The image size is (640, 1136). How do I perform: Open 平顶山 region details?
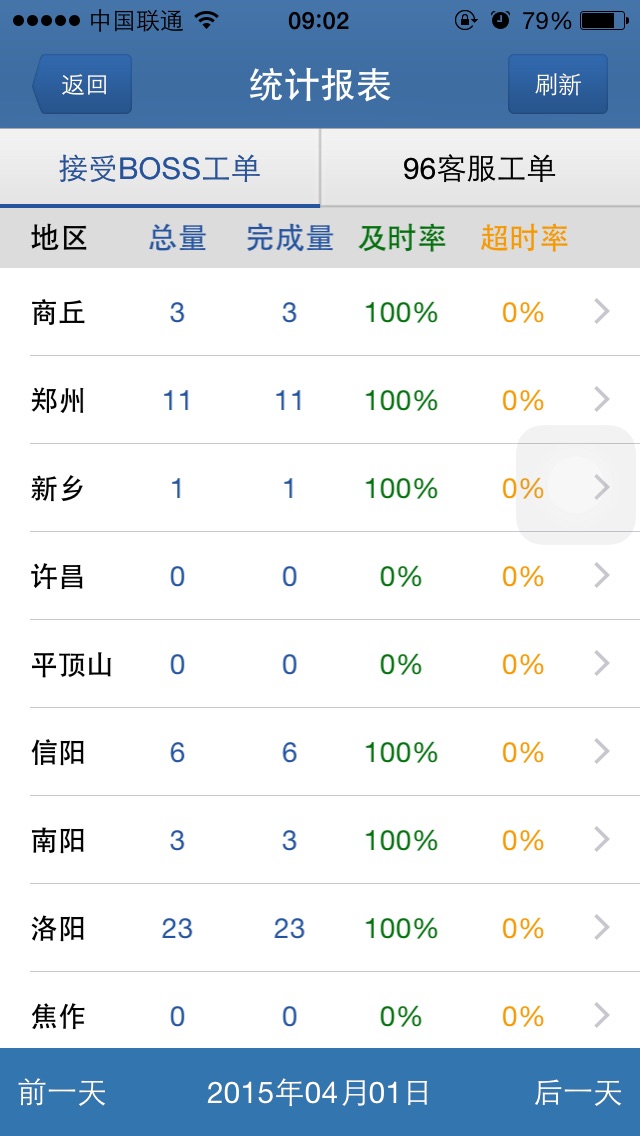320,664
